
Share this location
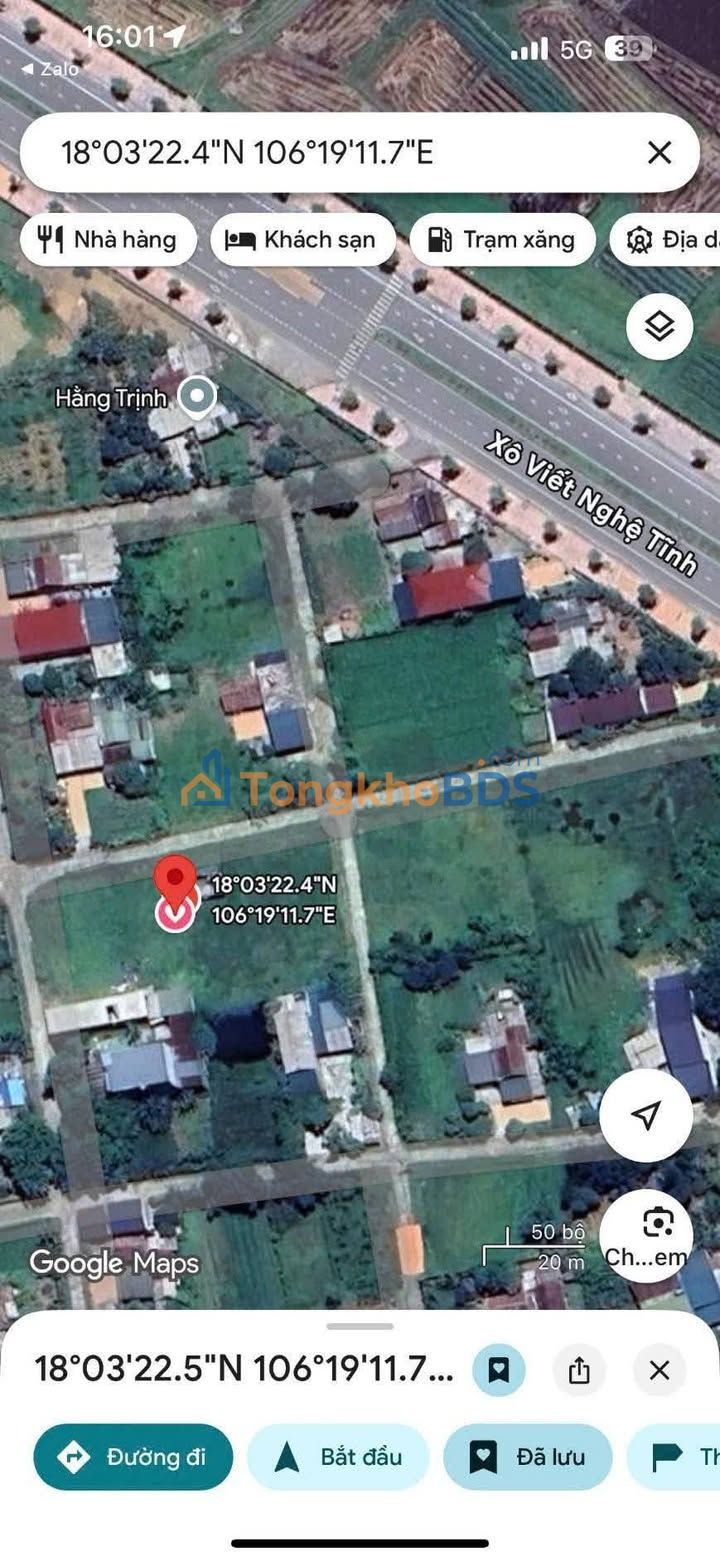tap(579, 1369)
